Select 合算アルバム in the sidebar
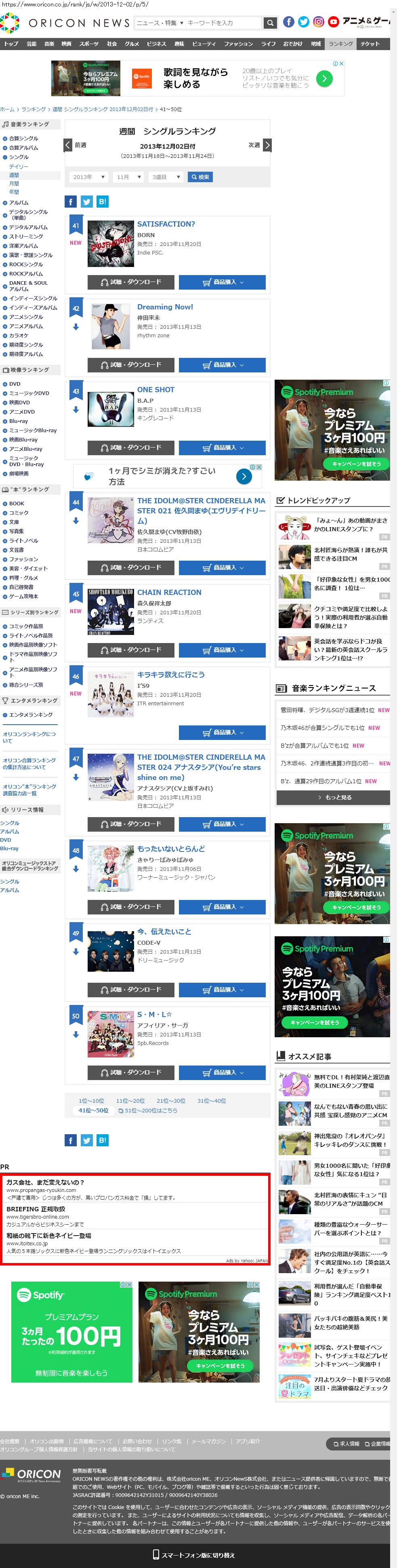 [23, 148]
